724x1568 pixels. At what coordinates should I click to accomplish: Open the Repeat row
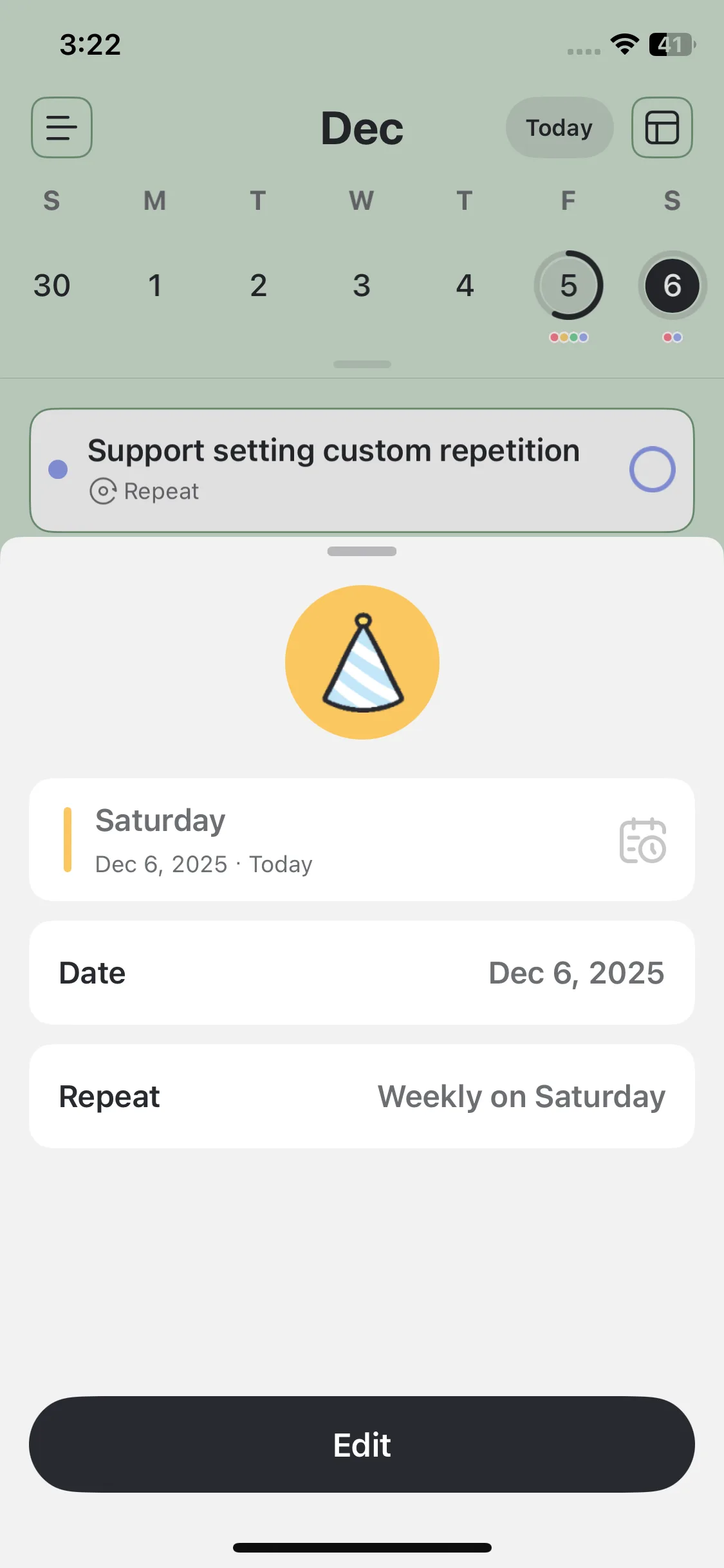tap(362, 1096)
